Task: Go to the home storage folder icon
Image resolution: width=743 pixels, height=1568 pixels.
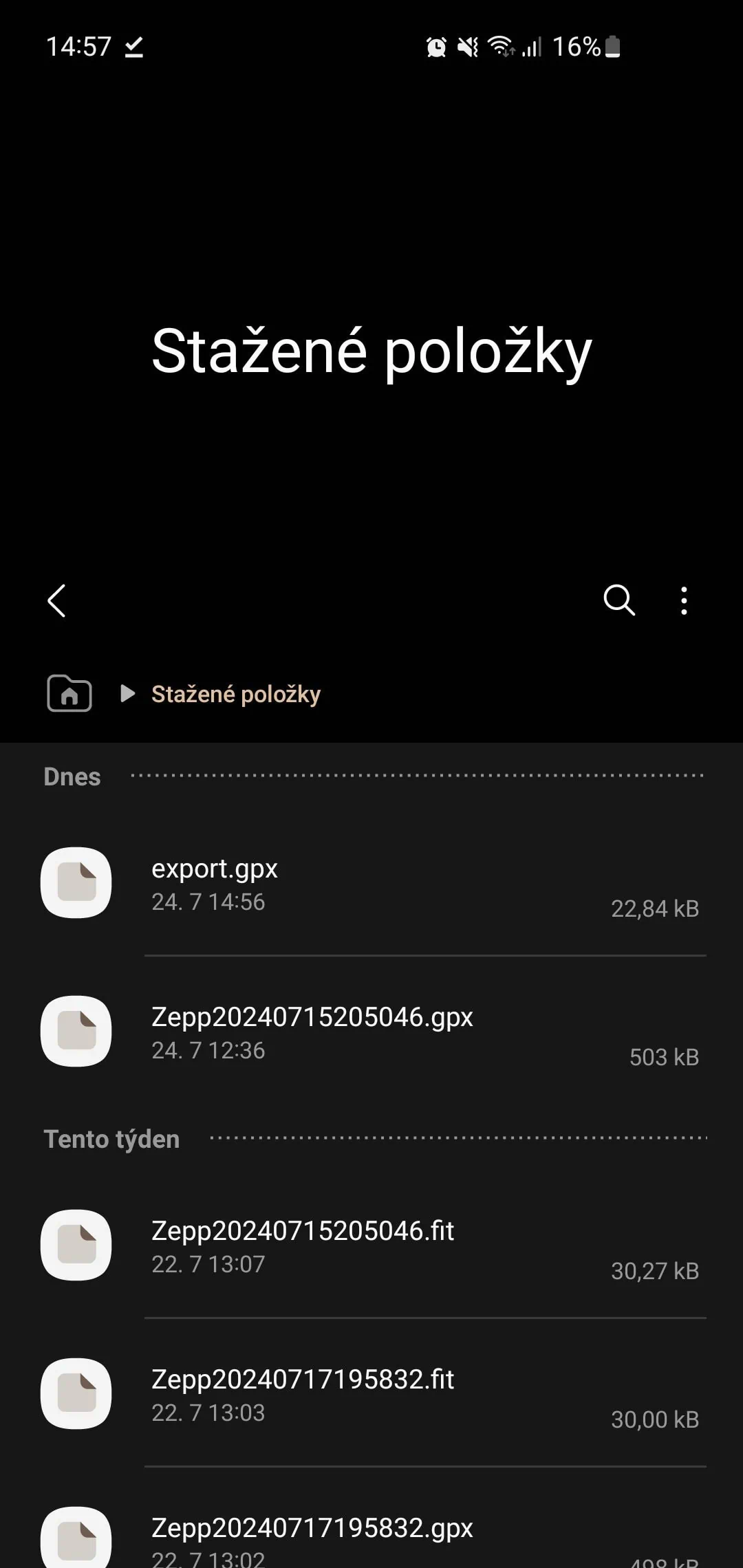Action: coord(69,693)
